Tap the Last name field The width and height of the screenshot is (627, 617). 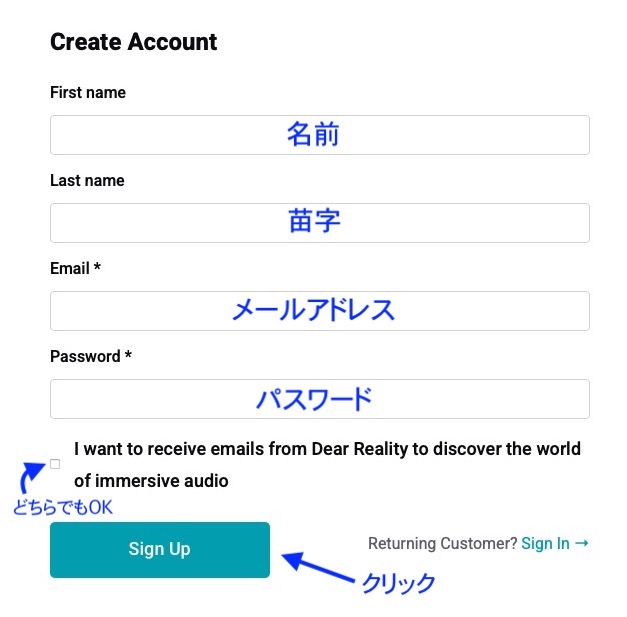point(319,223)
